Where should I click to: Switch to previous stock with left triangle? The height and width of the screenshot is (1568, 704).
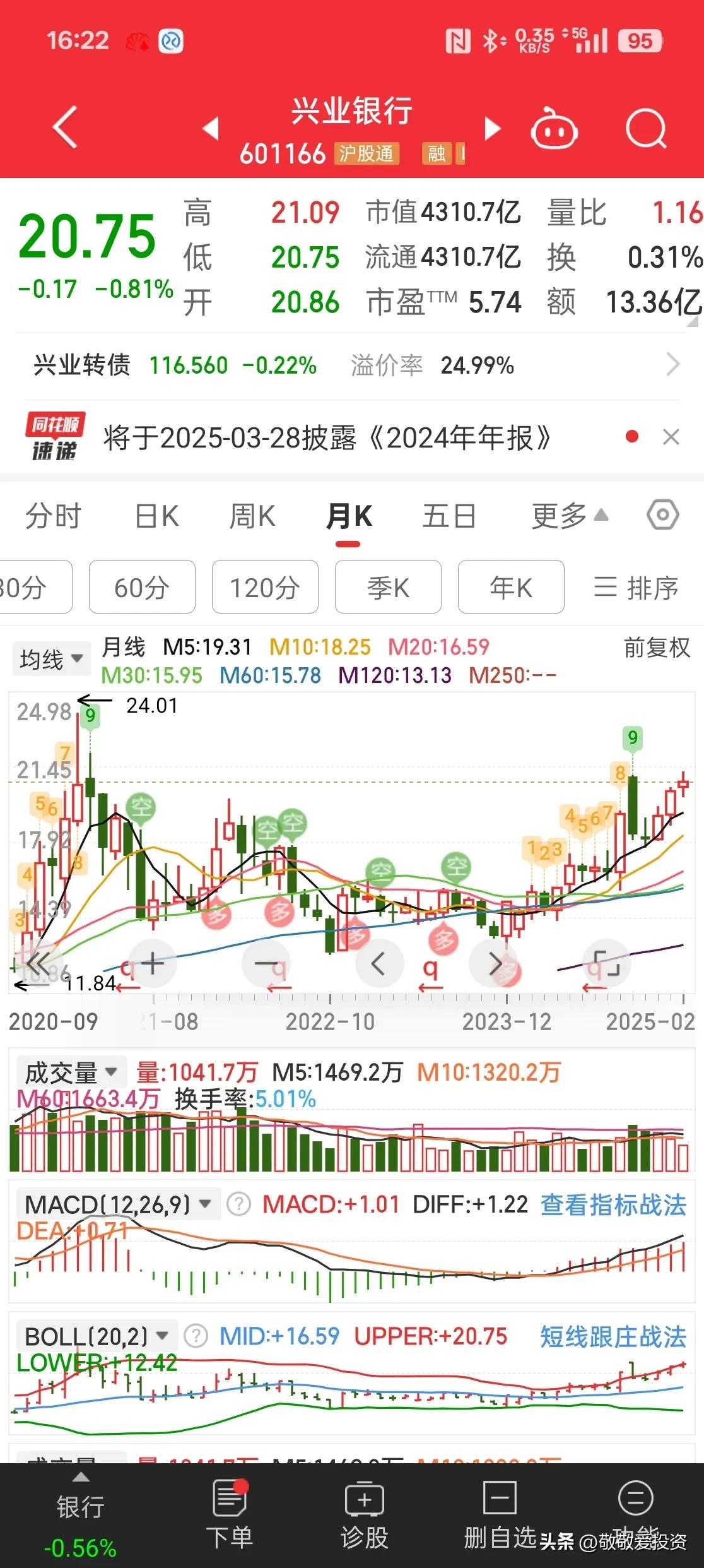click(x=211, y=128)
